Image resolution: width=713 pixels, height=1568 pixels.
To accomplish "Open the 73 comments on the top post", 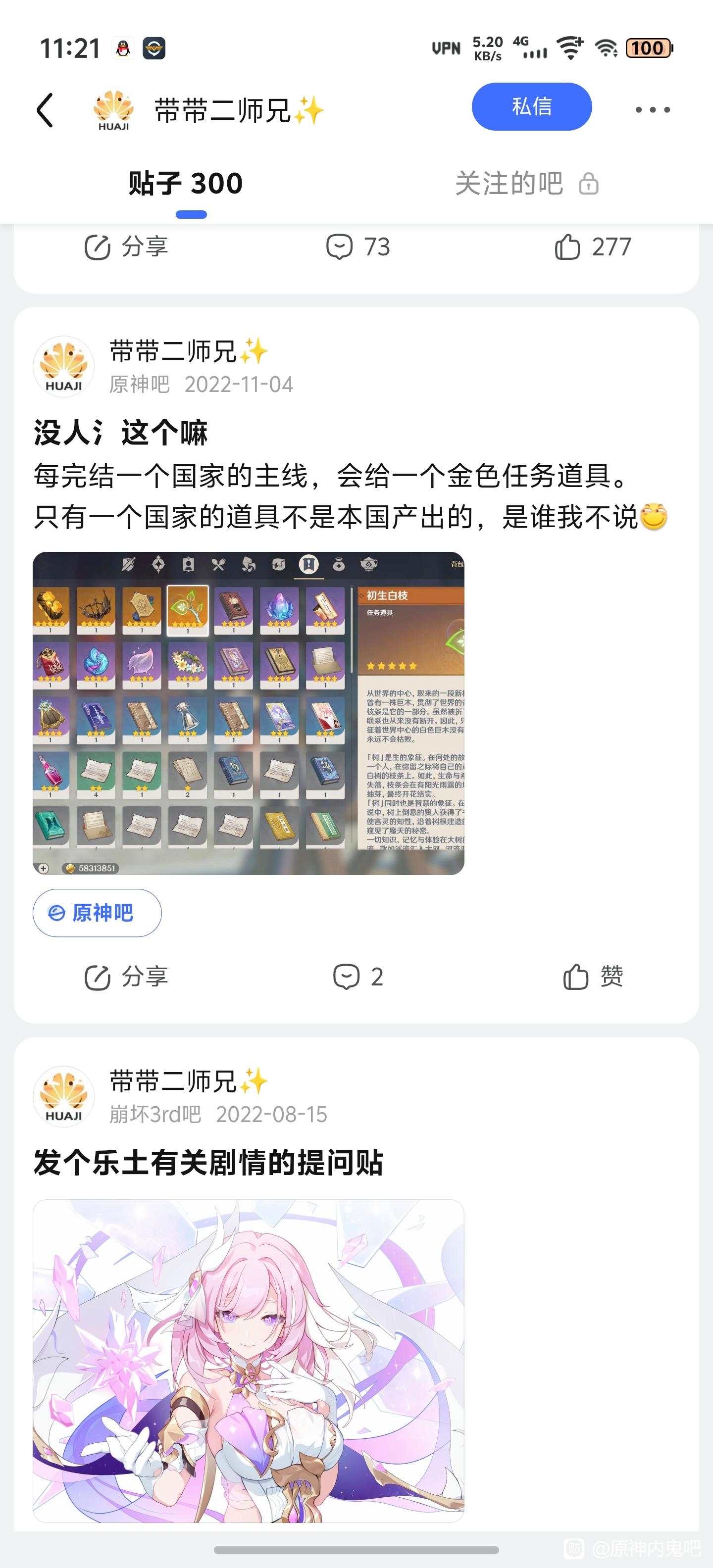I will pos(357,246).
